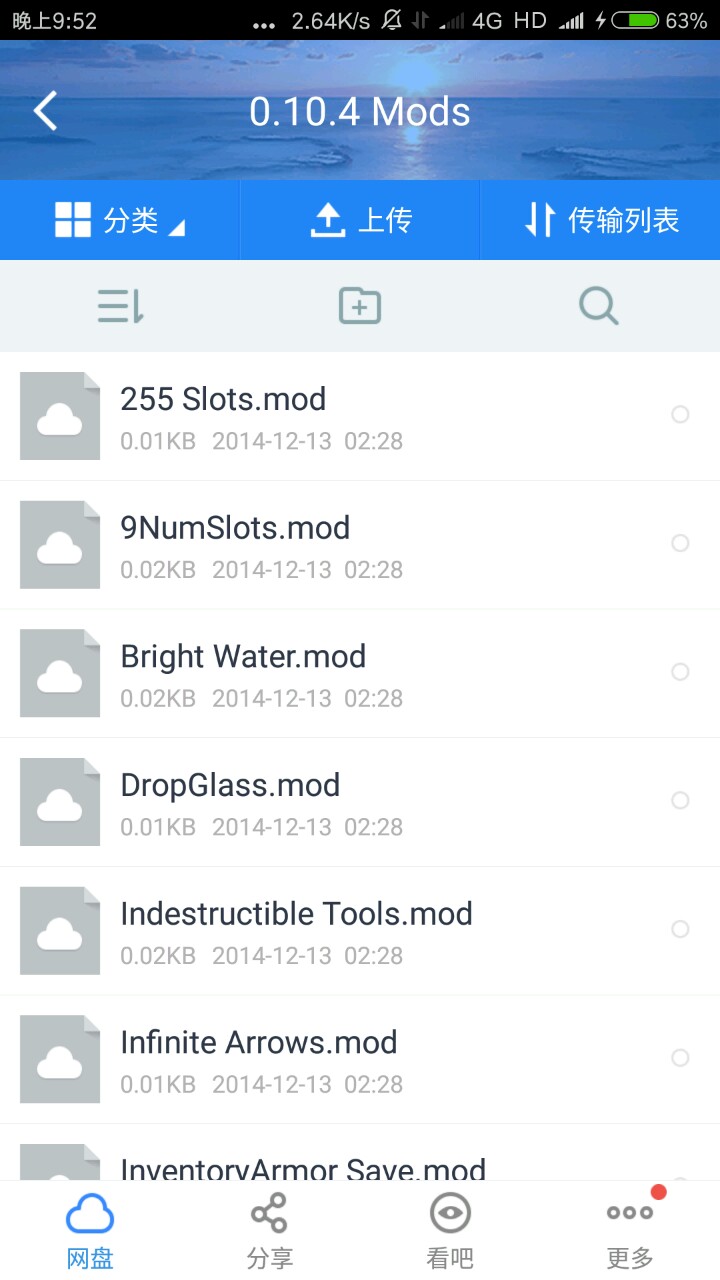Image resolution: width=720 pixels, height=1280 pixels.
Task: Go back from 0.10.4 Mods folder
Action: click(46, 111)
